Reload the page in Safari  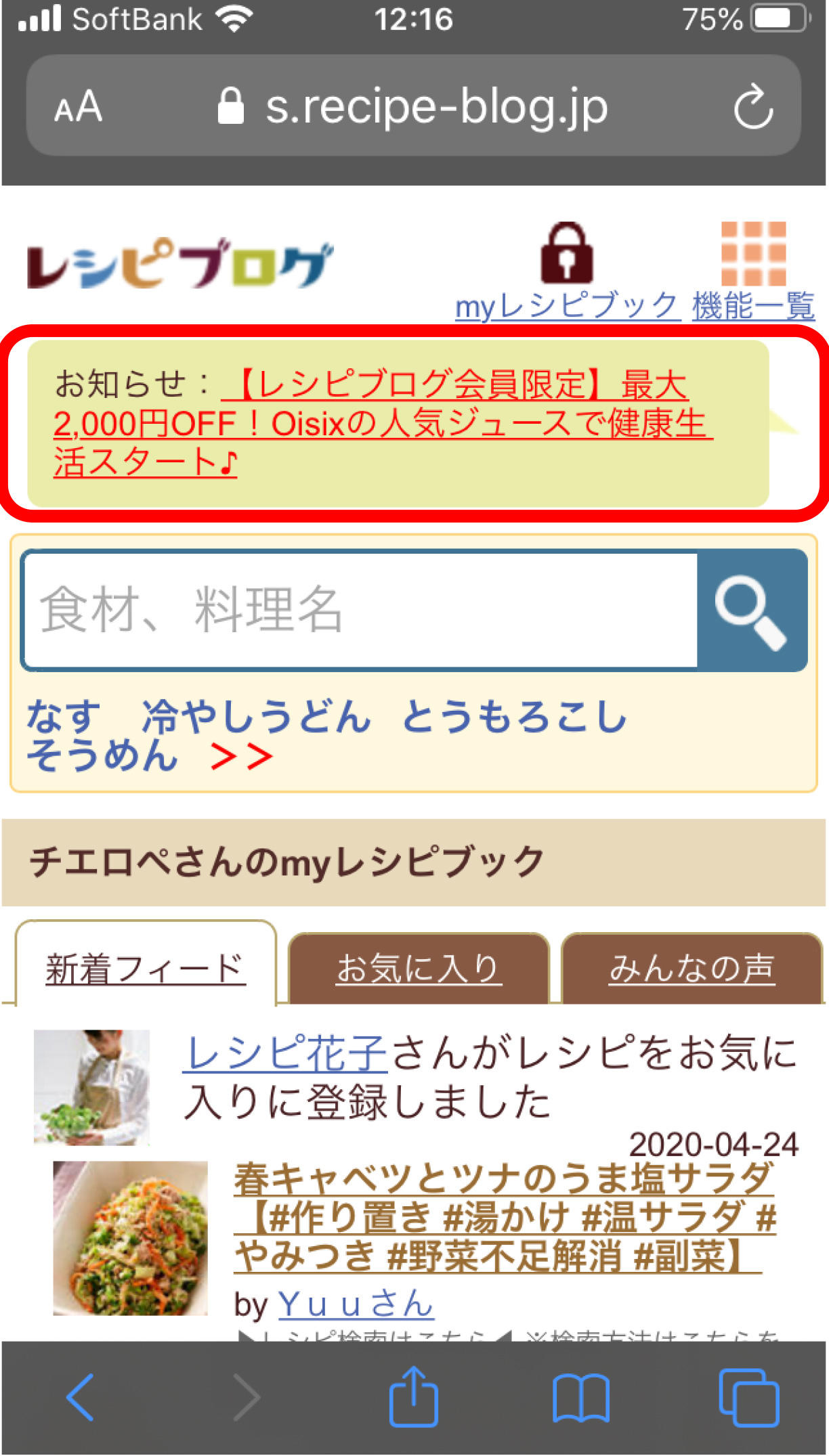(753, 107)
